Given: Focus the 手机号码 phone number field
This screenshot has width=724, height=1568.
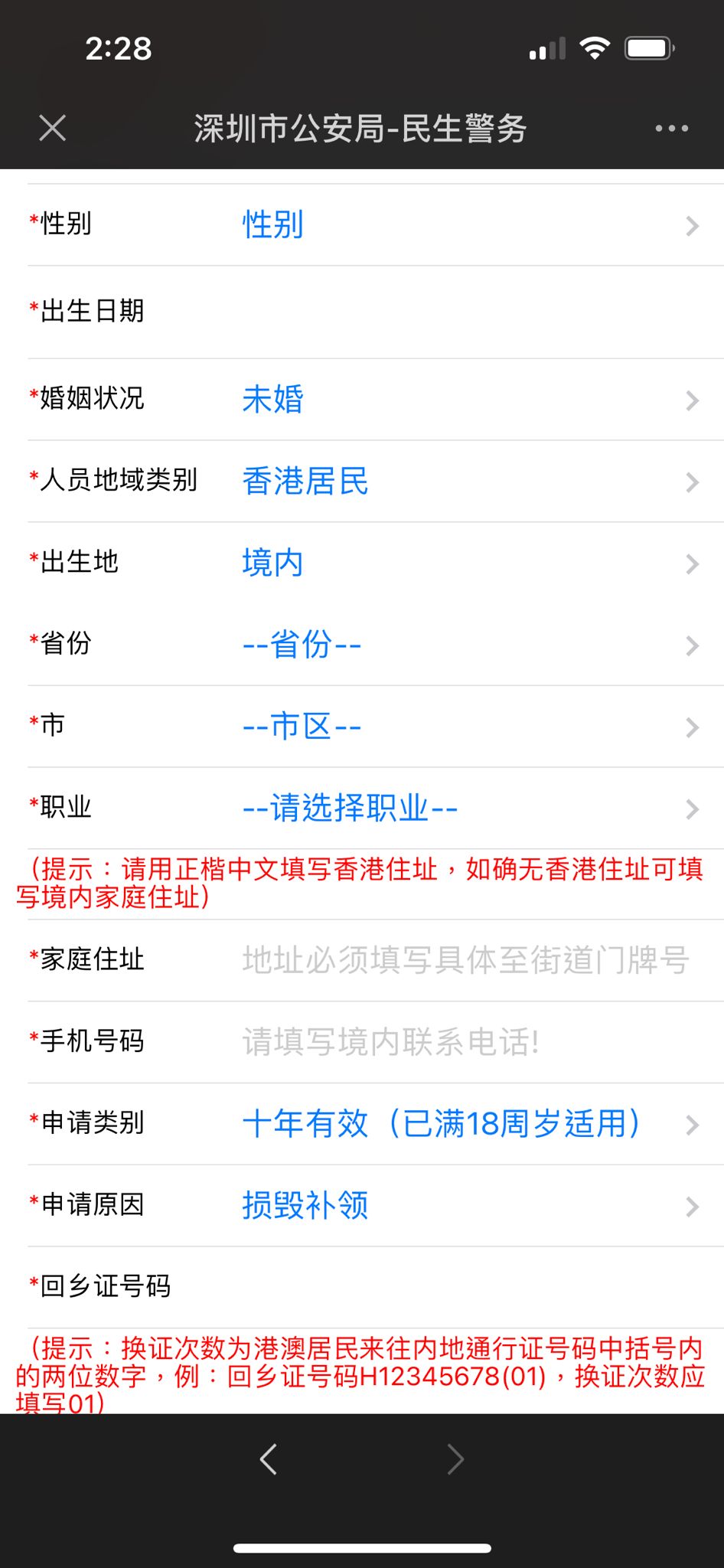Looking at the screenshot, I should pos(465,1042).
